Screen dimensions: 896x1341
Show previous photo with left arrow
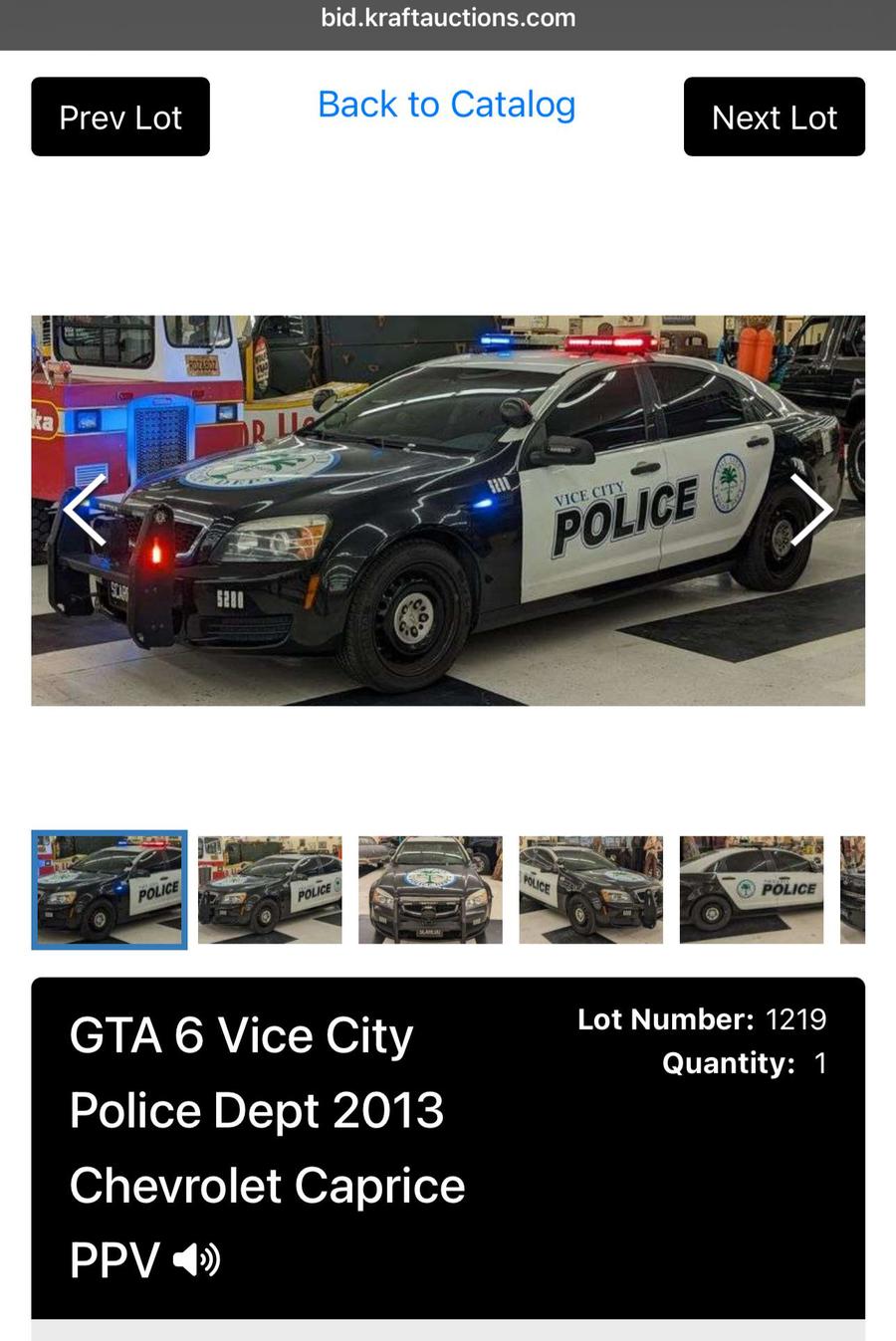click(86, 510)
